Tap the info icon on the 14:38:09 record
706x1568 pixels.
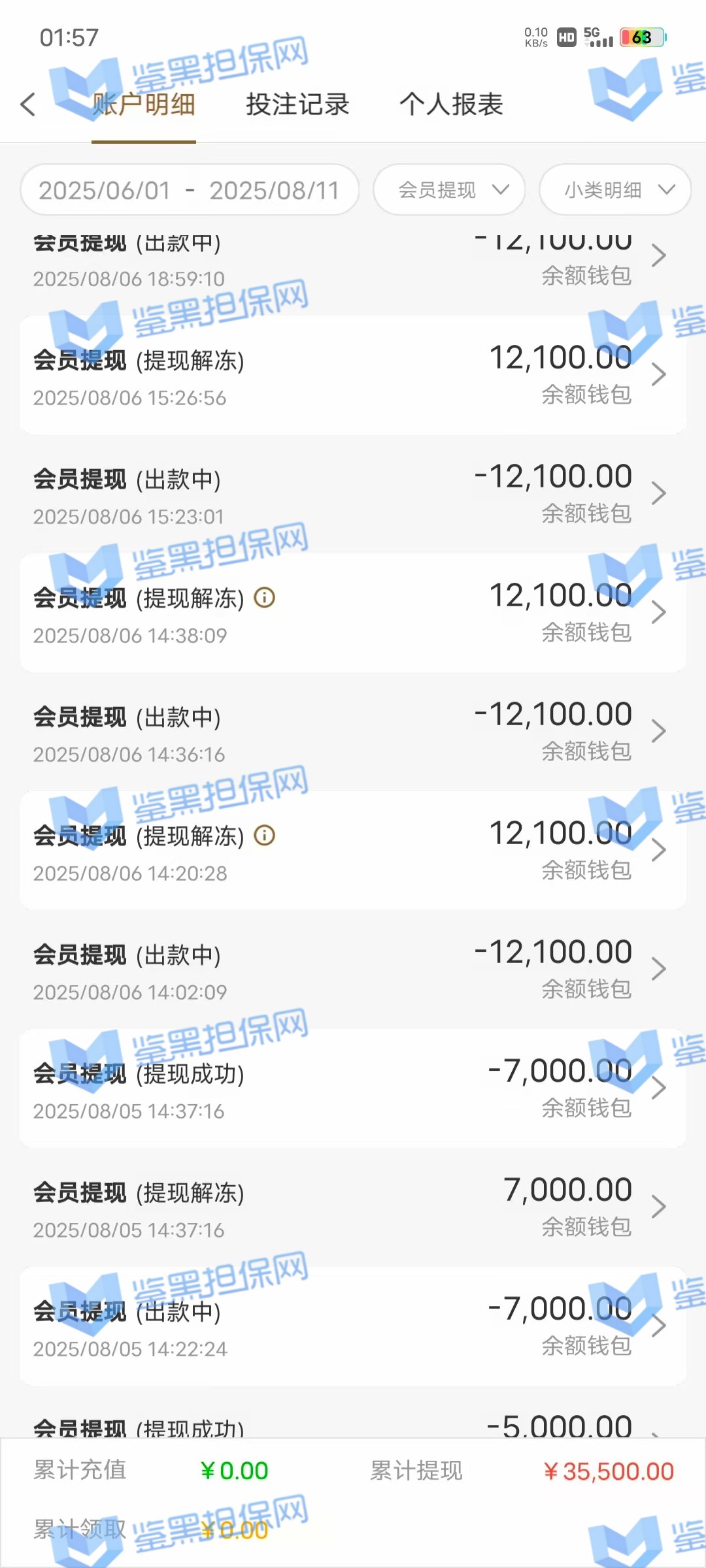(x=264, y=597)
